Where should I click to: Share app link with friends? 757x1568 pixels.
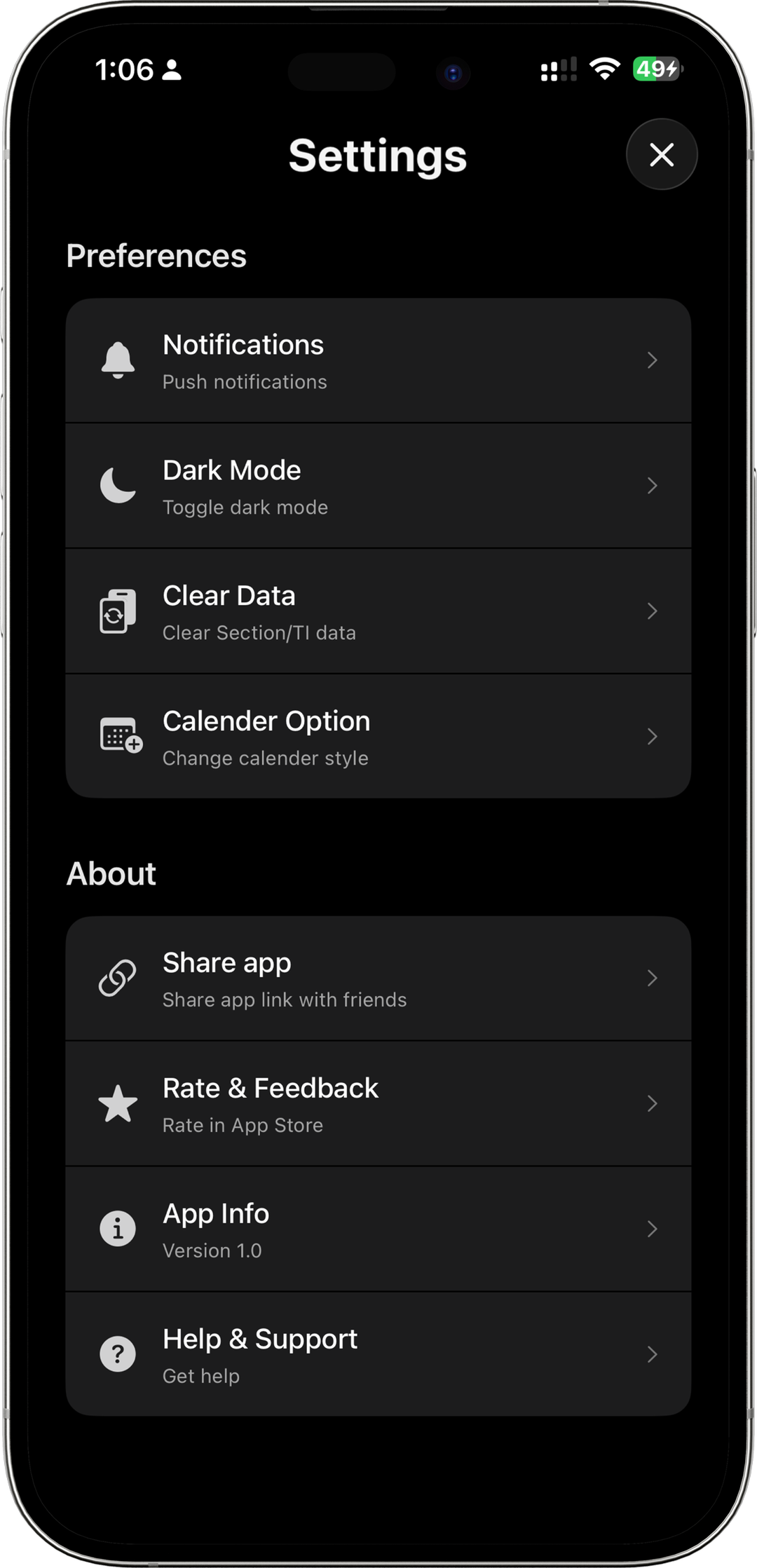pyautogui.click(x=378, y=979)
